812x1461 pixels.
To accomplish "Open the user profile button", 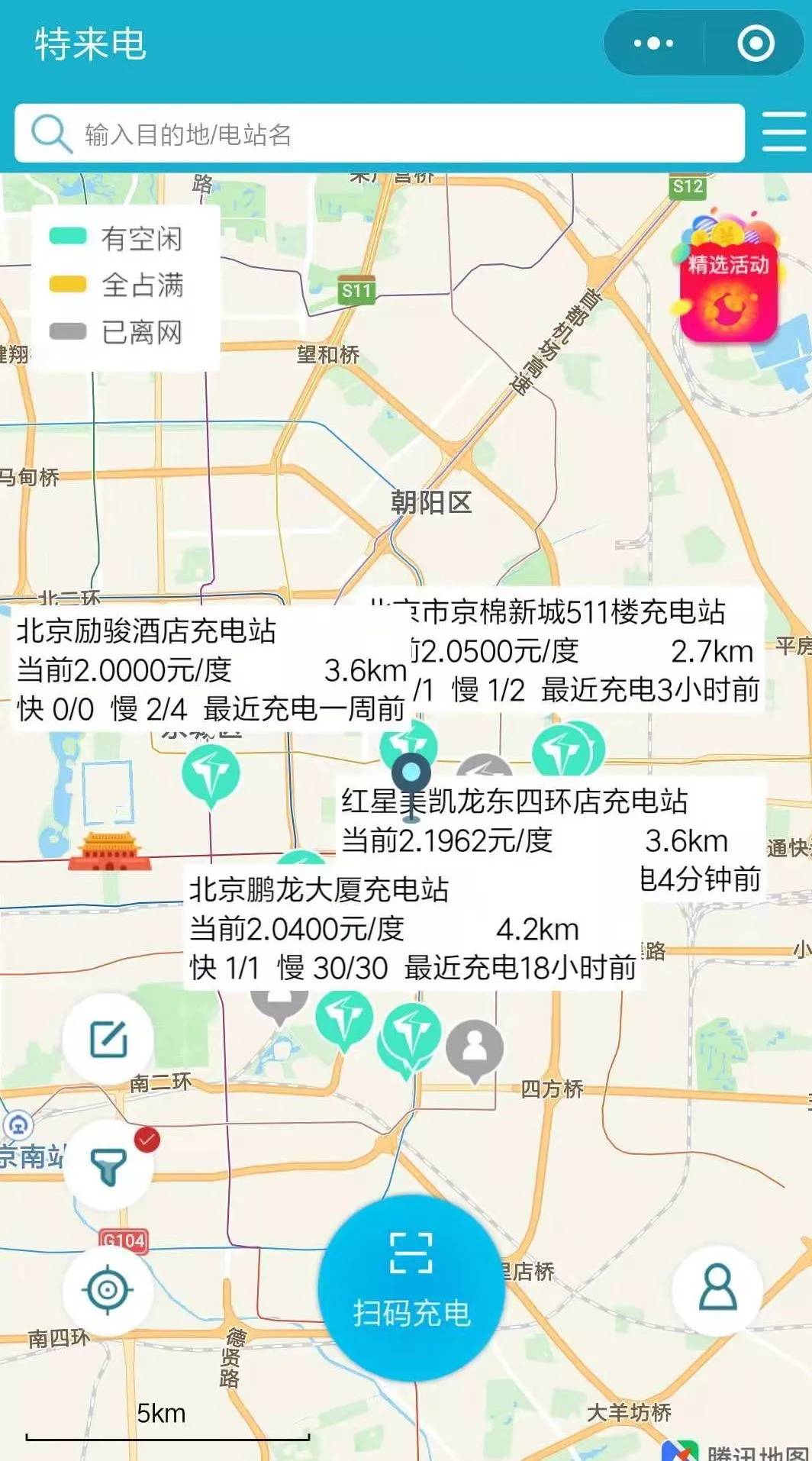I will [717, 1290].
